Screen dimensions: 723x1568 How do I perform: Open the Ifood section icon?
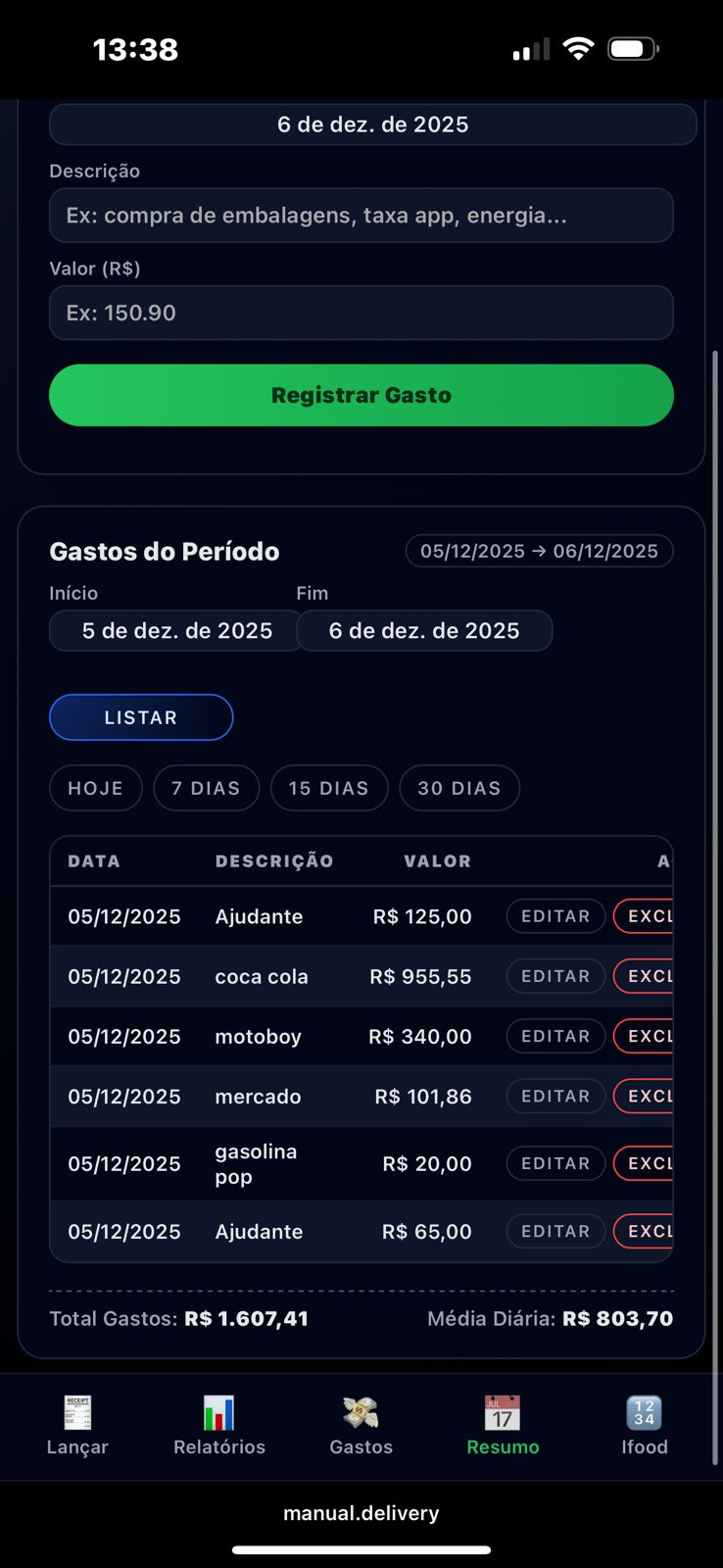click(644, 1414)
